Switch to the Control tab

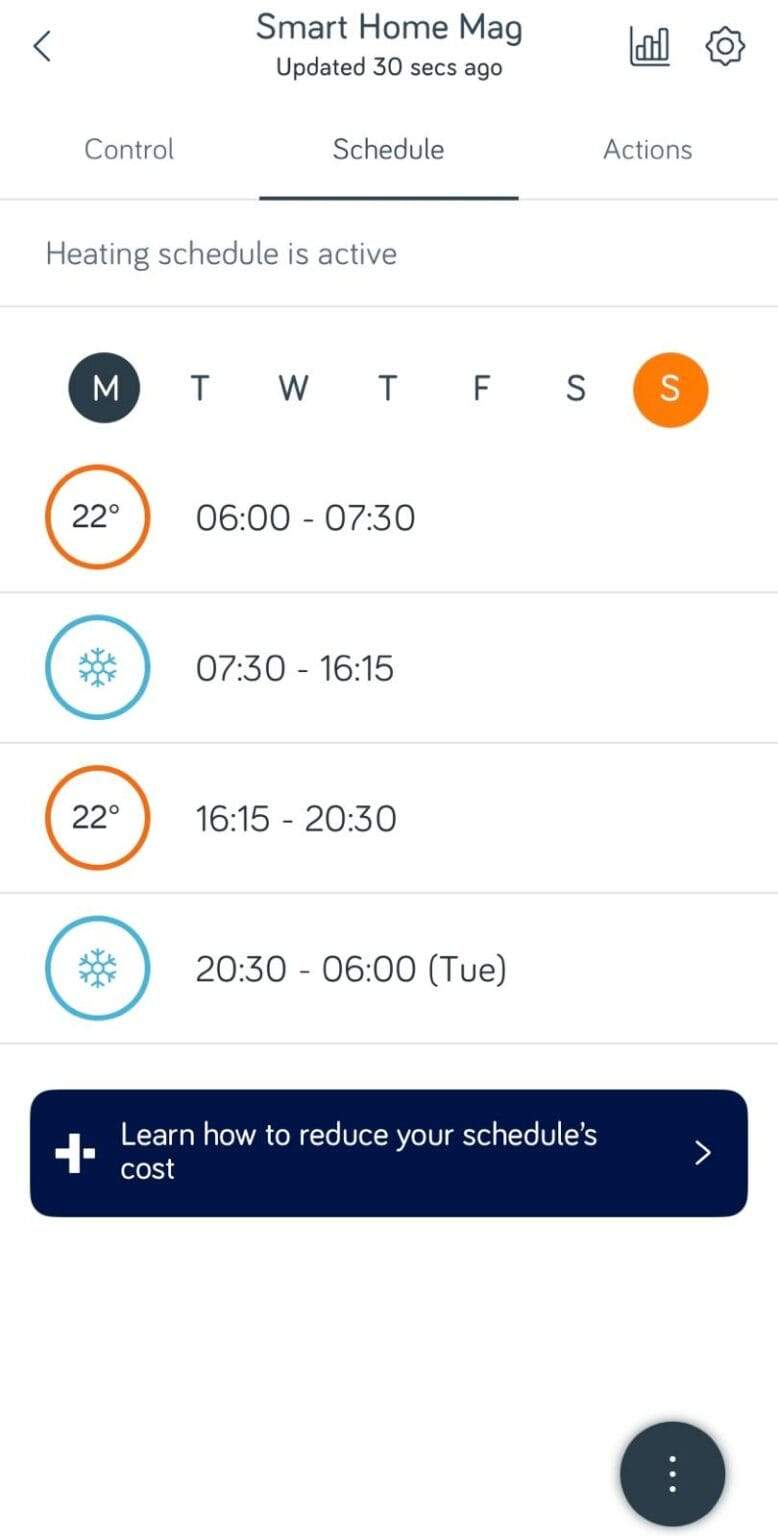tap(129, 150)
